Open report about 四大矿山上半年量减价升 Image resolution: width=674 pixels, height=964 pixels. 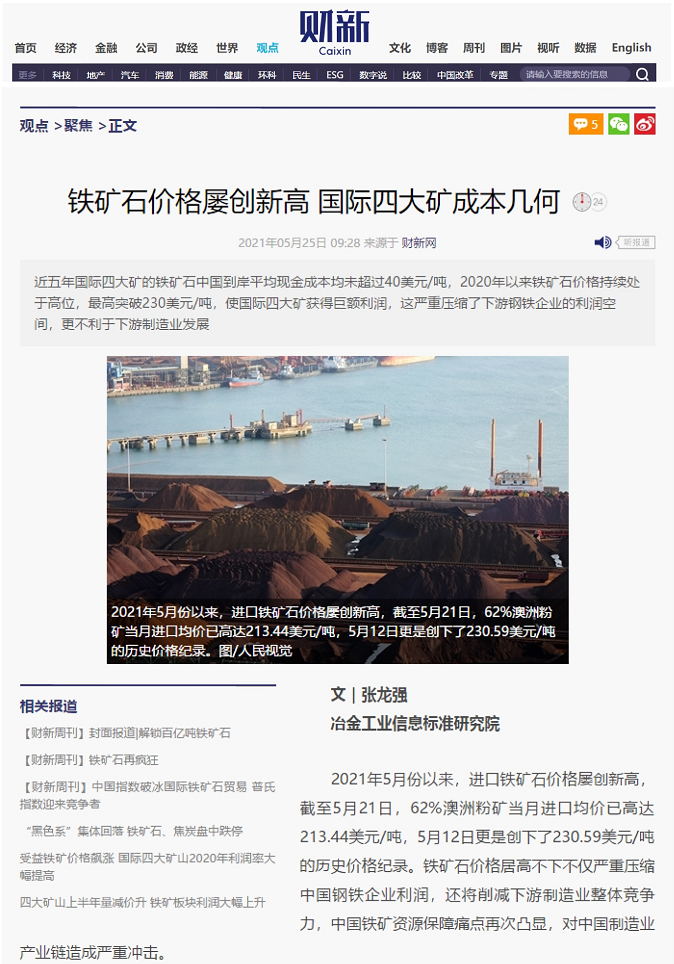click(x=142, y=902)
